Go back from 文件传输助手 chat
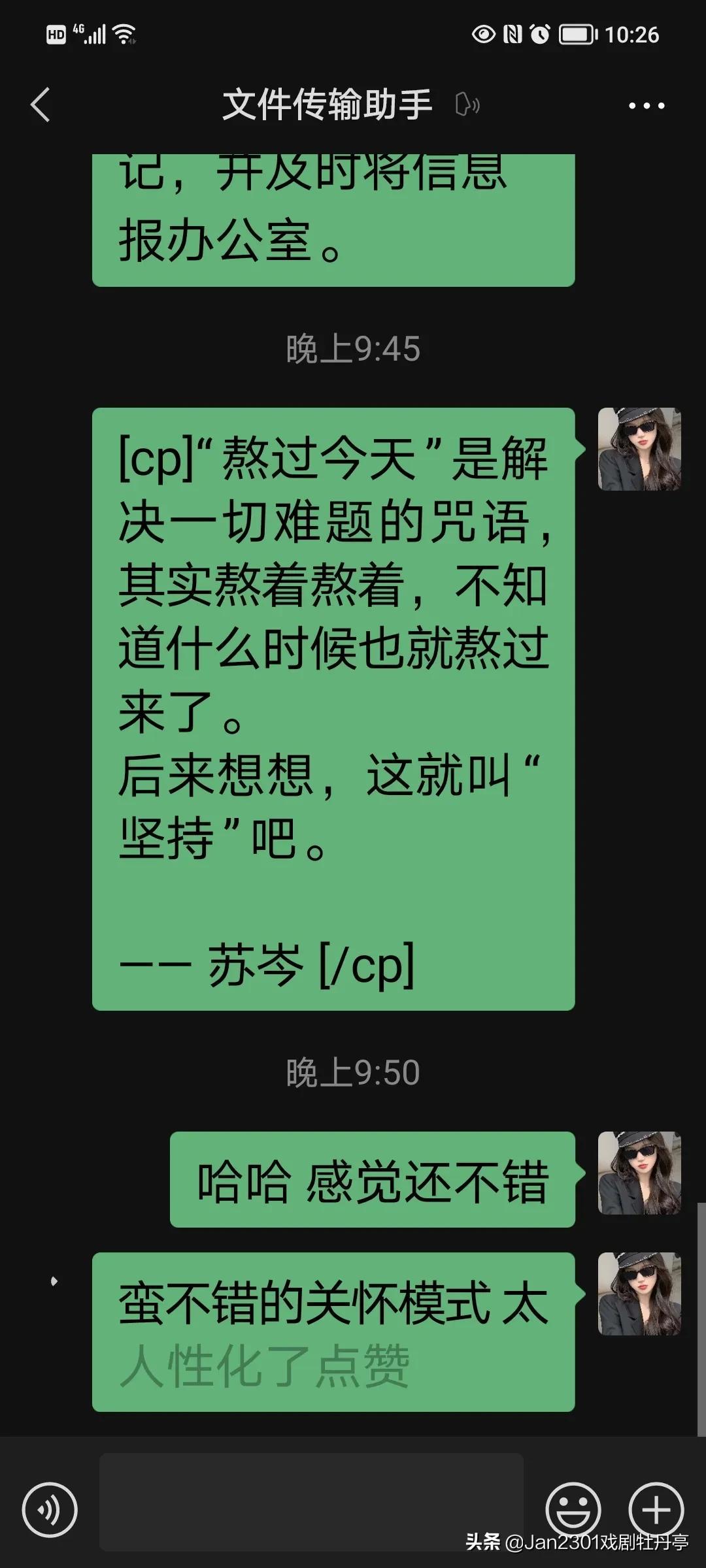This screenshot has height=1568, width=706. (x=41, y=105)
